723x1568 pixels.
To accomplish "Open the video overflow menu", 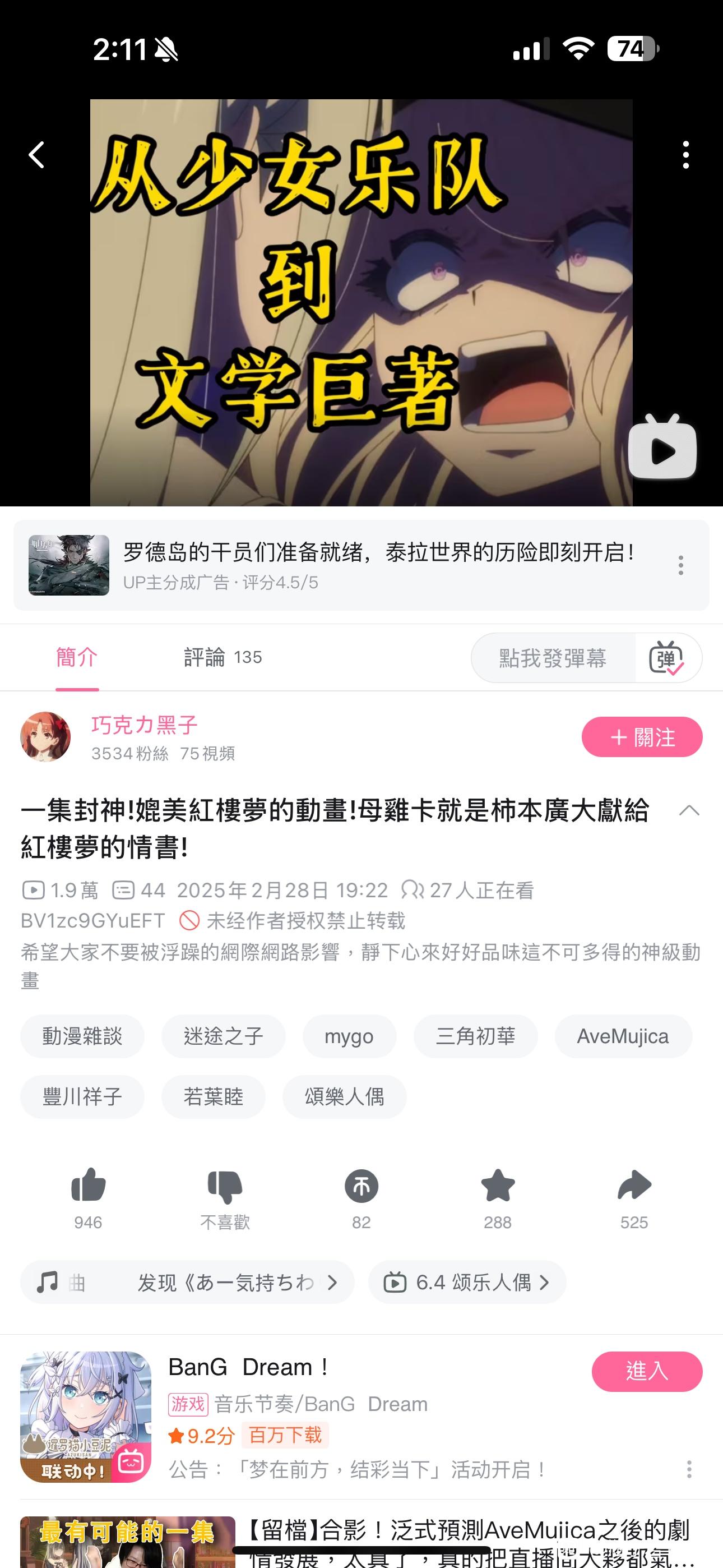I will (686, 155).
